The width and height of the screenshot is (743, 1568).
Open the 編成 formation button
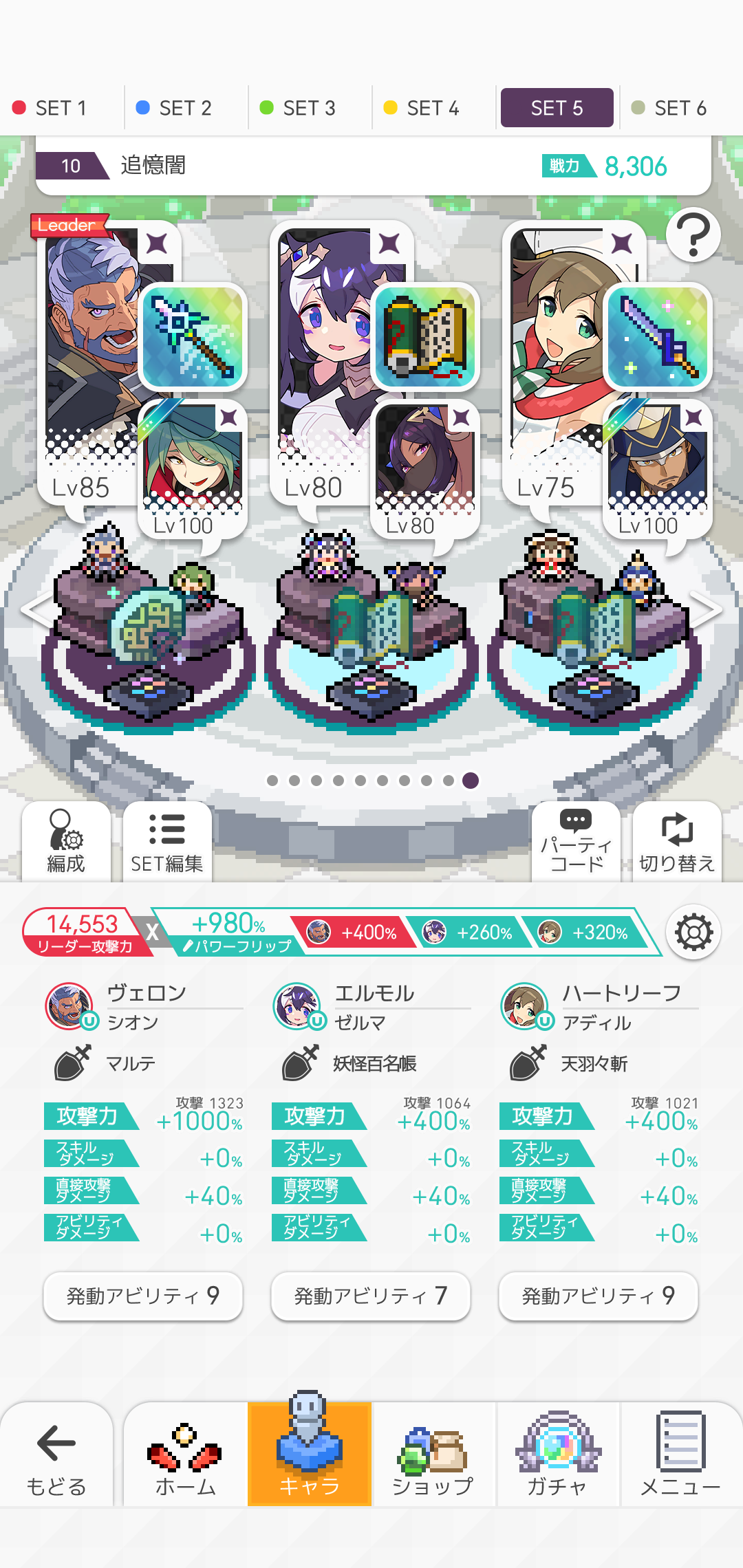click(66, 842)
